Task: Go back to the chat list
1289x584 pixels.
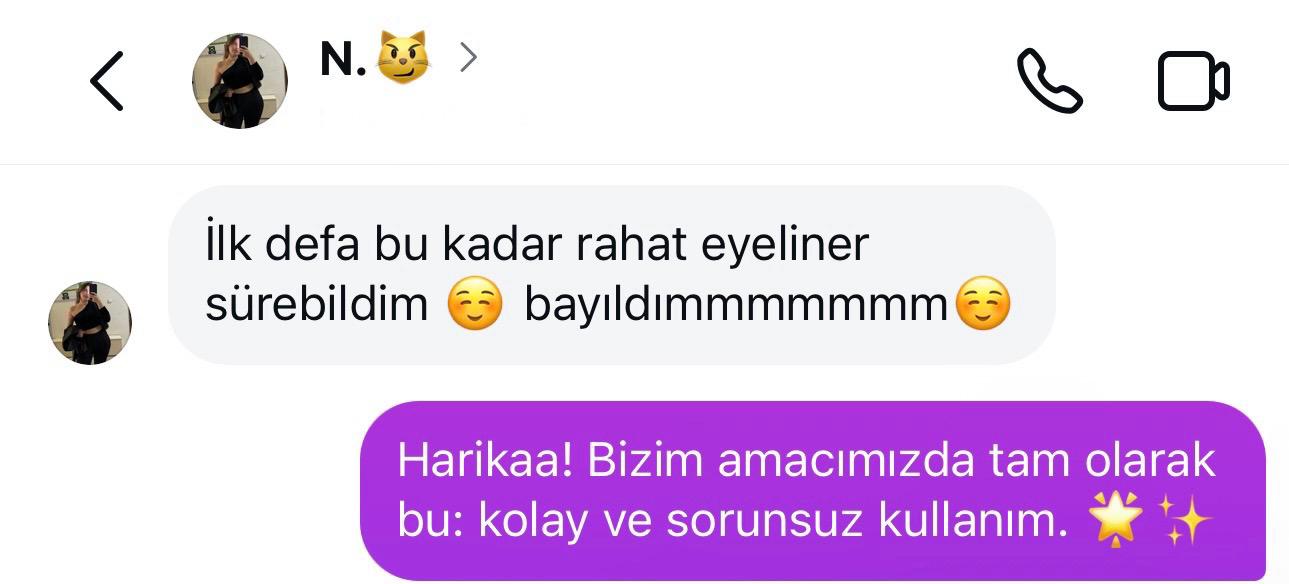Action: click(106, 80)
